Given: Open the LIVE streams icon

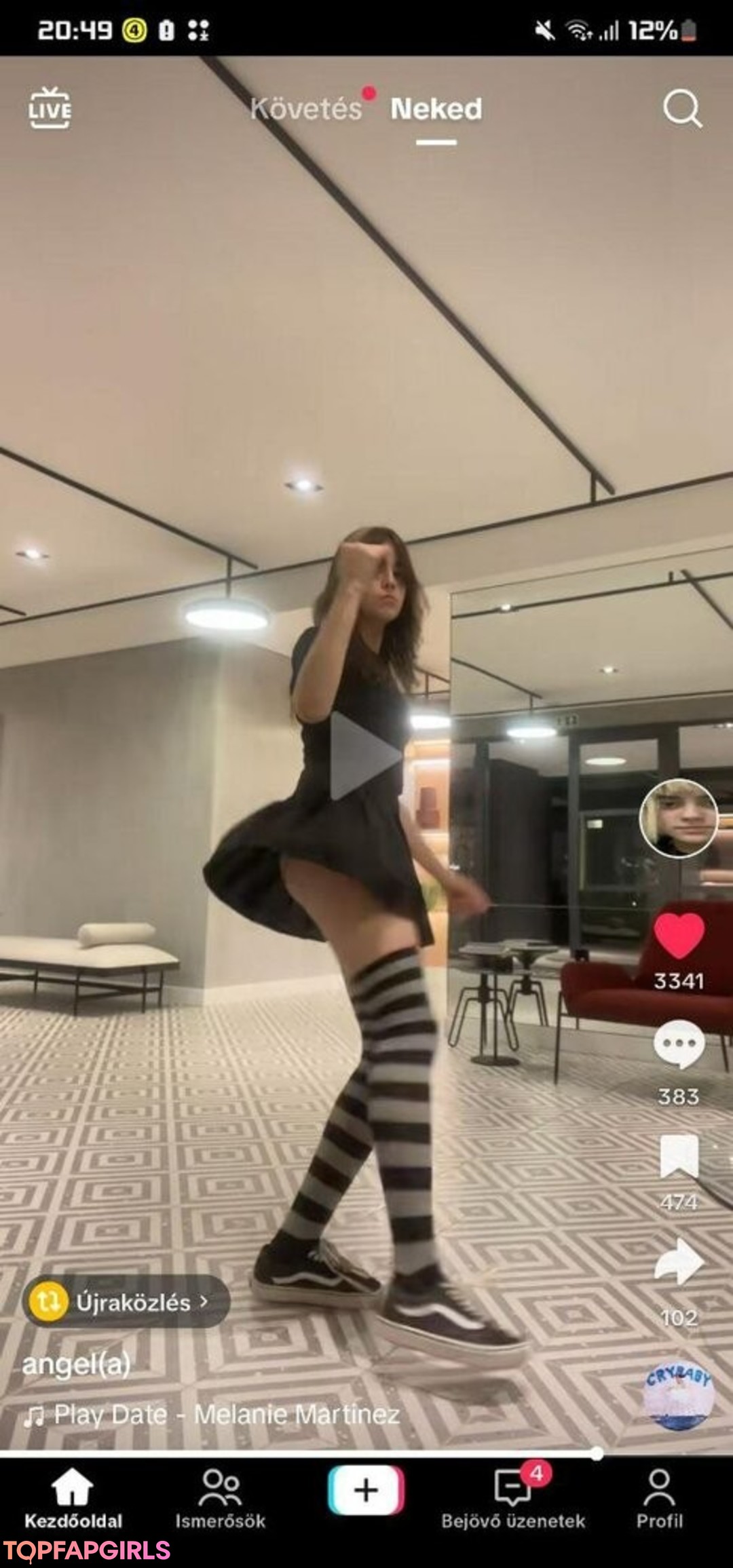Looking at the screenshot, I should [50, 109].
